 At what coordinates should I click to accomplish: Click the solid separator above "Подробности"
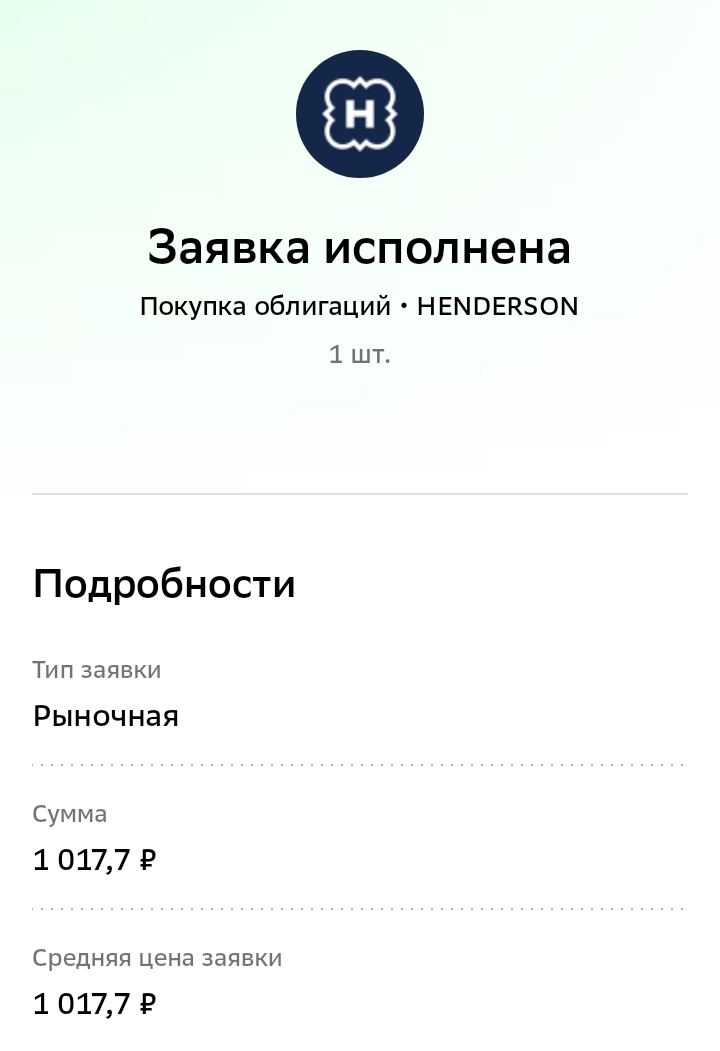click(x=360, y=492)
